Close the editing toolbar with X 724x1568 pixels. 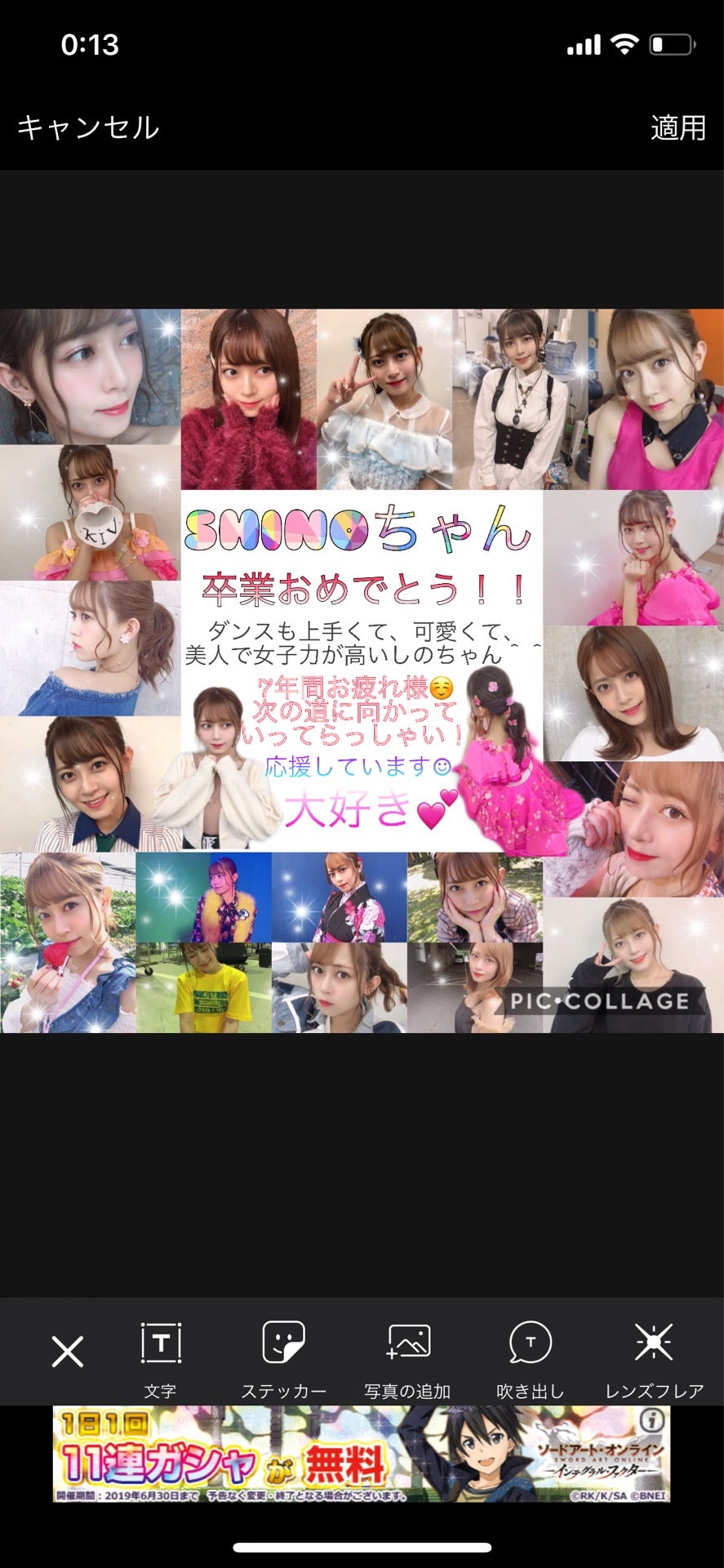point(68,1352)
